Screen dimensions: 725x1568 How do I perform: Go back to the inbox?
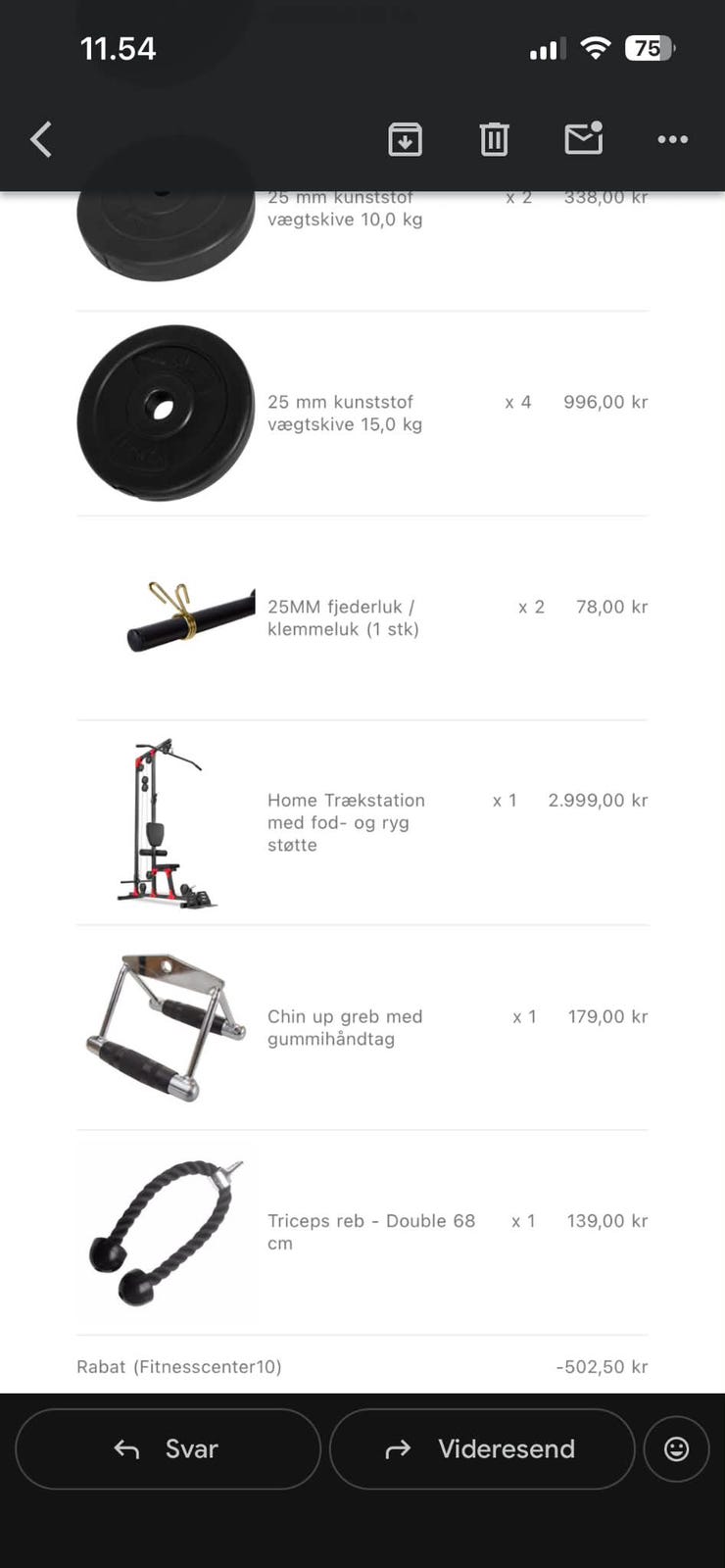pos(41,139)
